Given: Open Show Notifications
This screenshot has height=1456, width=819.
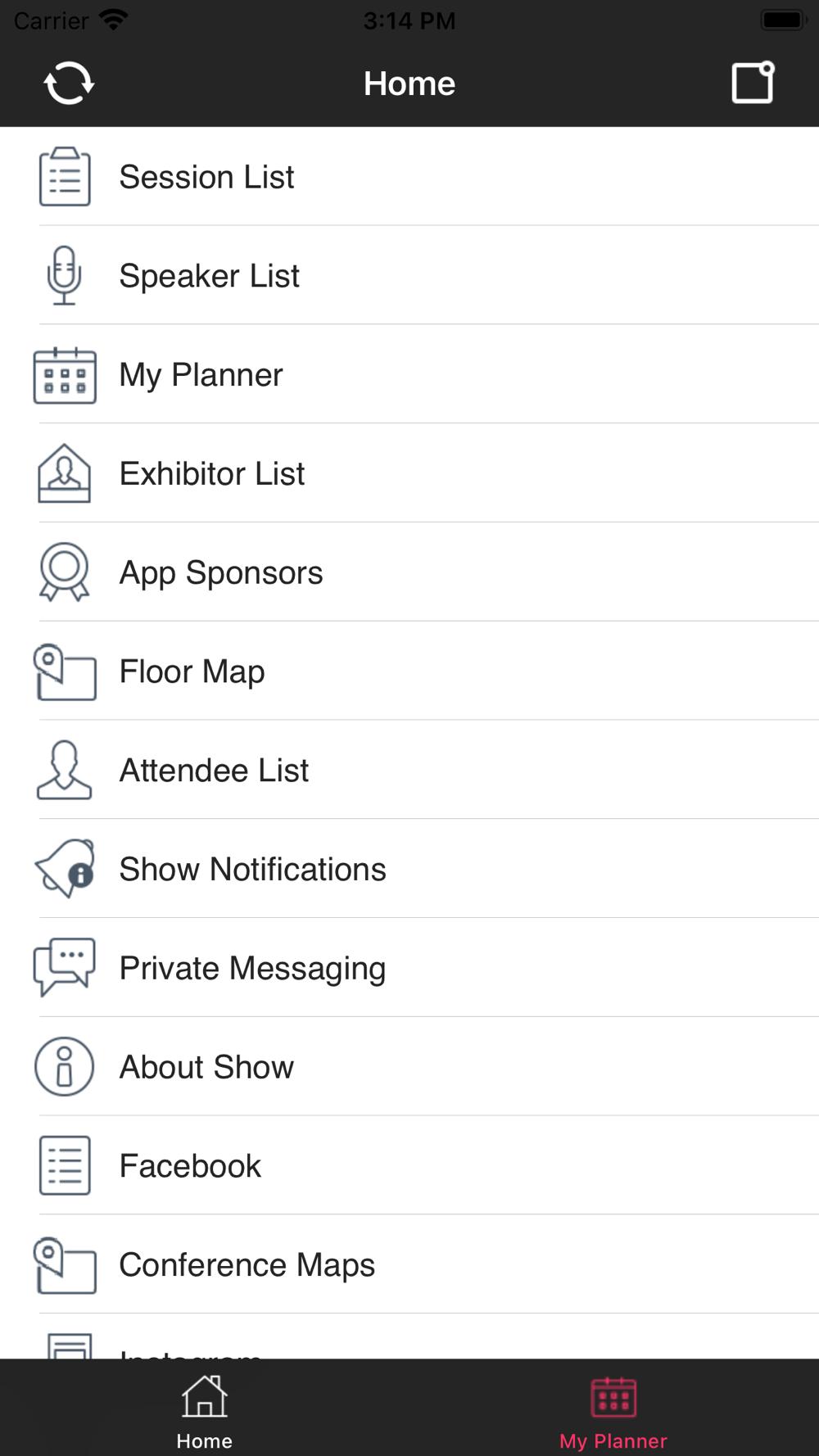Looking at the screenshot, I should (409, 870).
